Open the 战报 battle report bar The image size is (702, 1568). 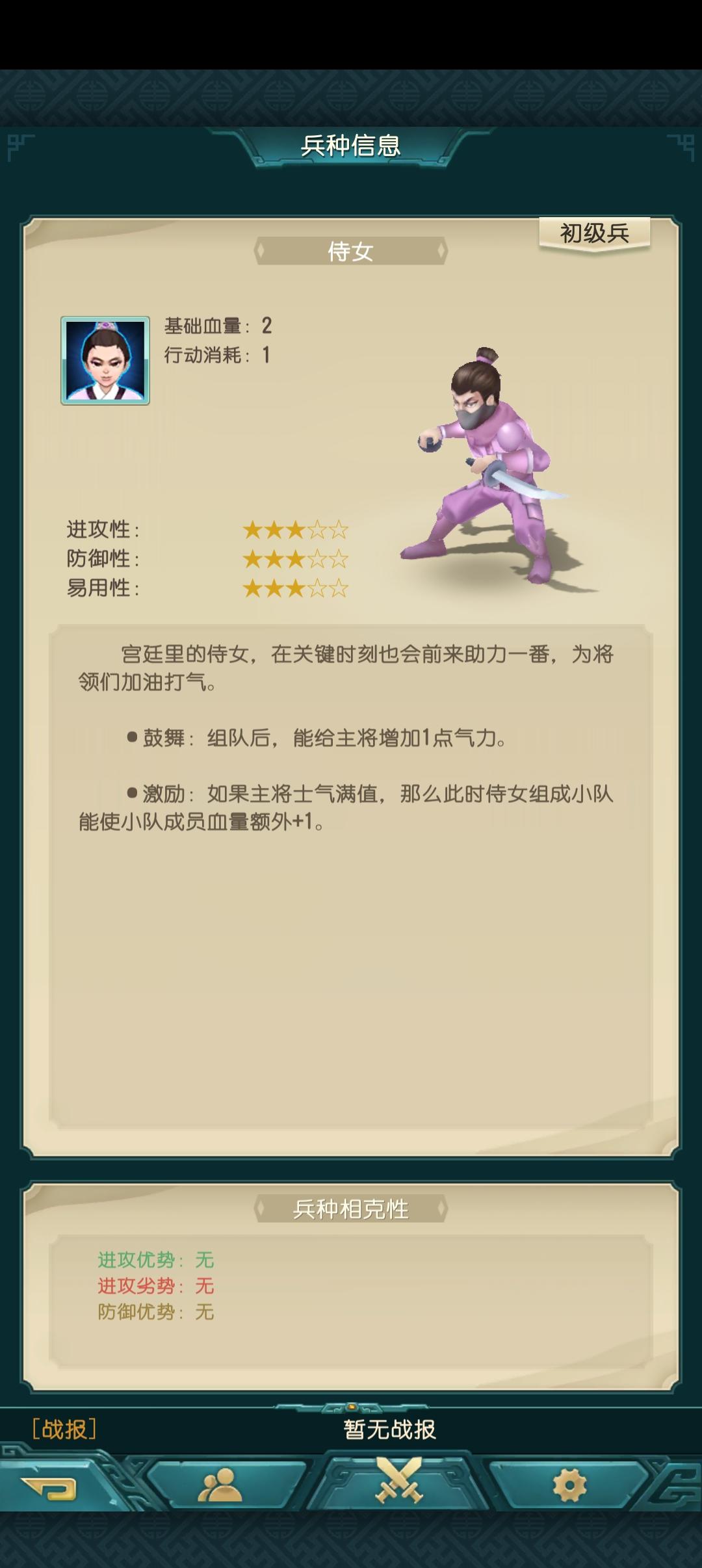(351, 1430)
